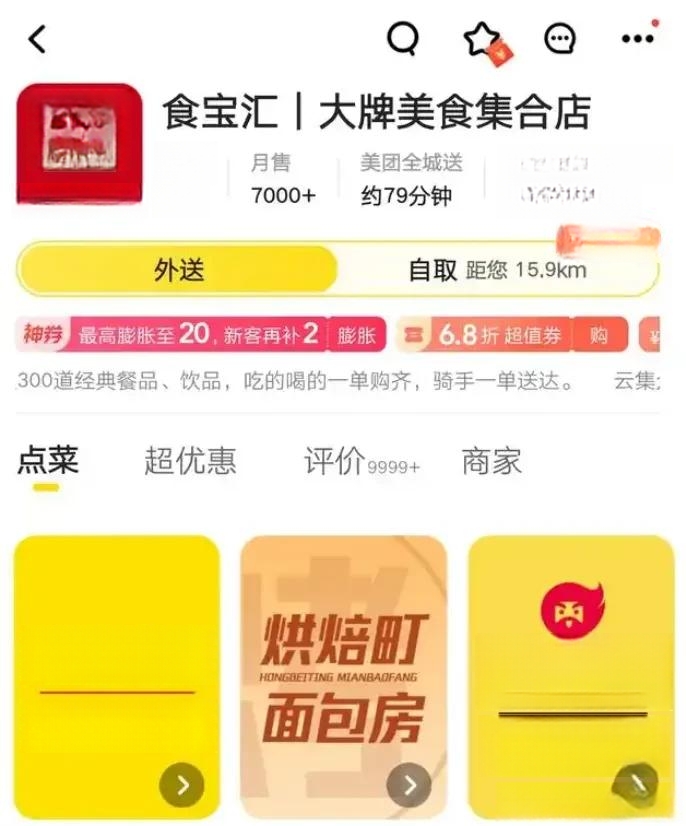This screenshot has width=686, height=826.
Task: Select the 点菜 tab
Action: point(47,461)
